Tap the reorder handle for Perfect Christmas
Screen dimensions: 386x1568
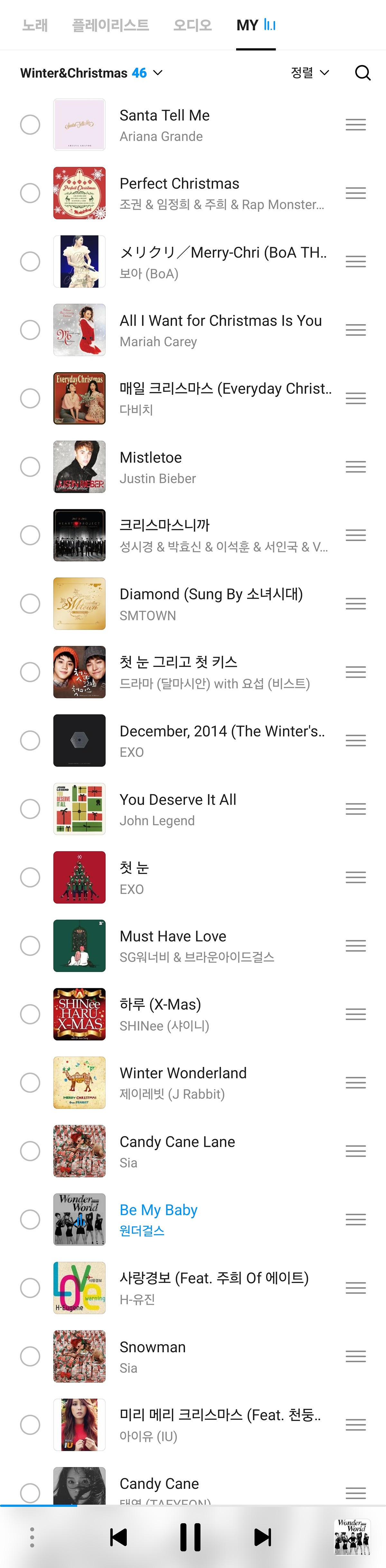click(x=356, y=193)
